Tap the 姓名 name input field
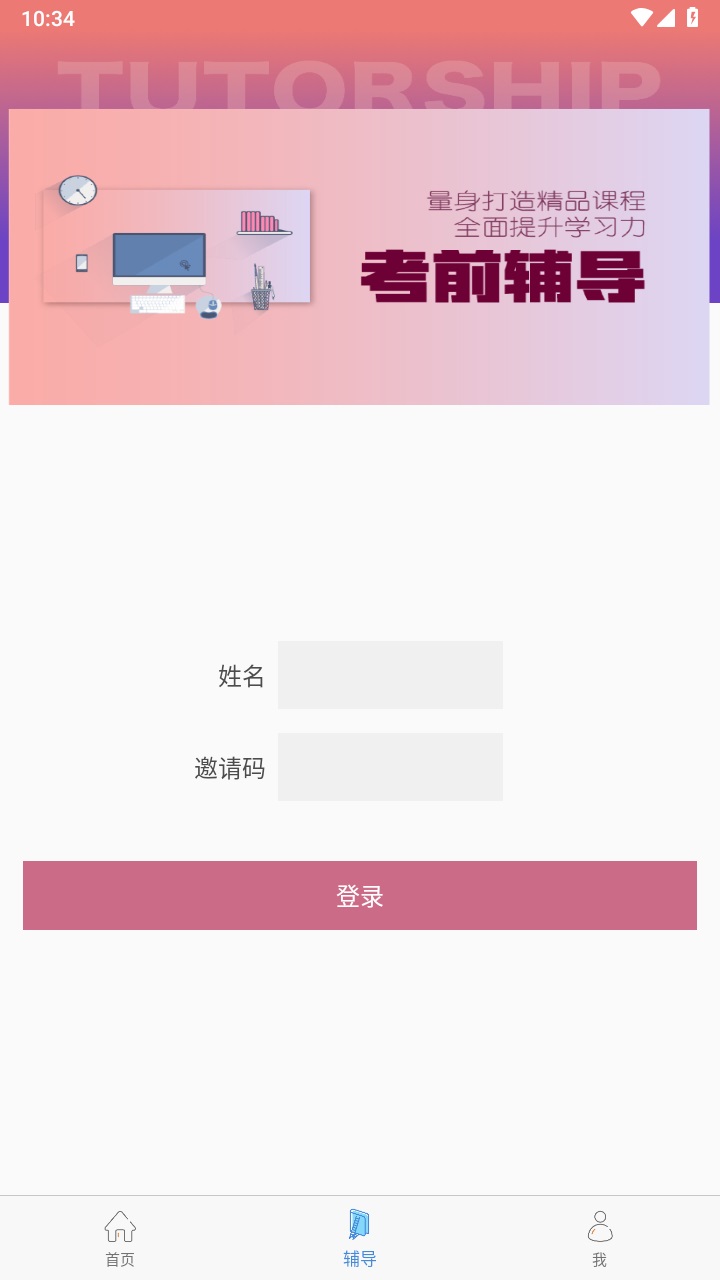This screenshot has width=720, height=1280. [x=390, y=675]
